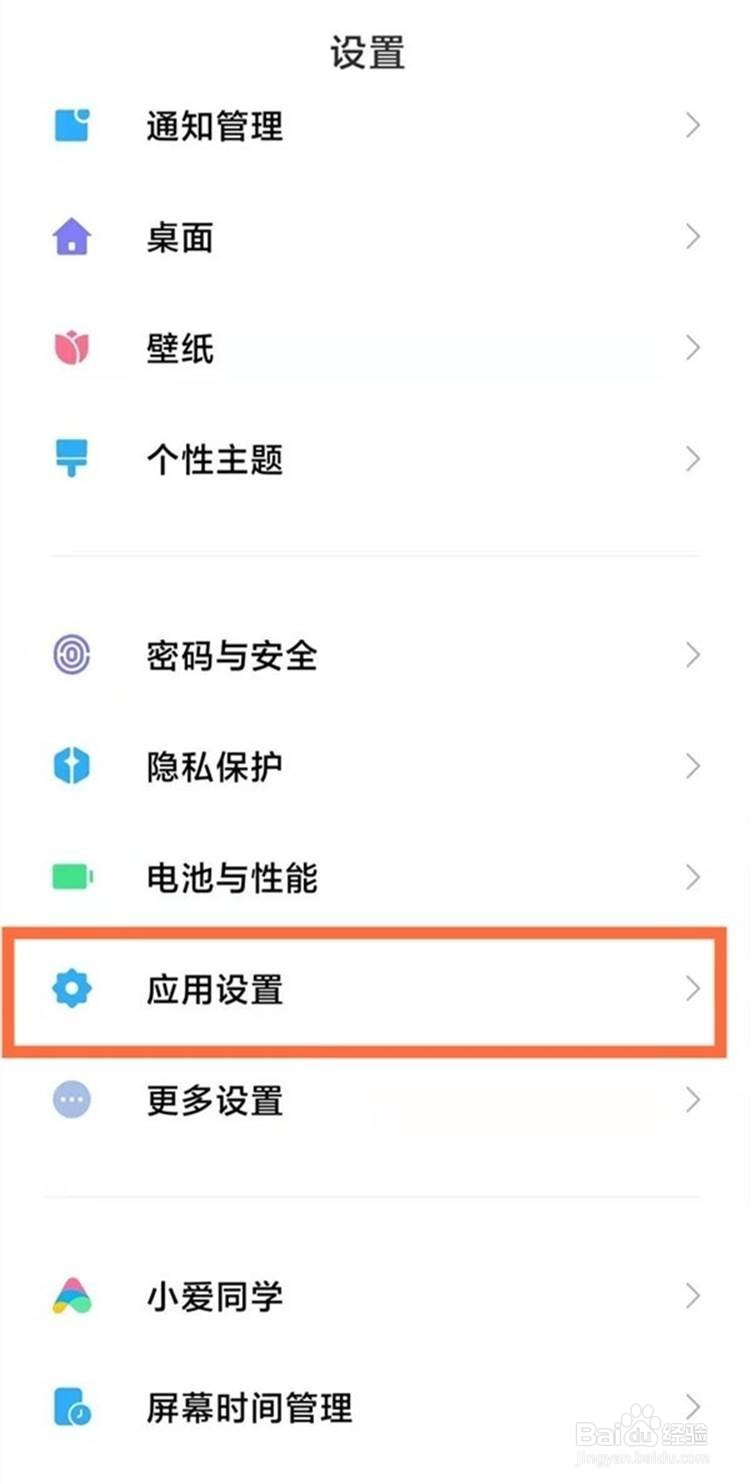The width and height of the screenshot is (750, 1484).
Task: Click the notification management (通知管理) icon
Action: tap(71, 126)
